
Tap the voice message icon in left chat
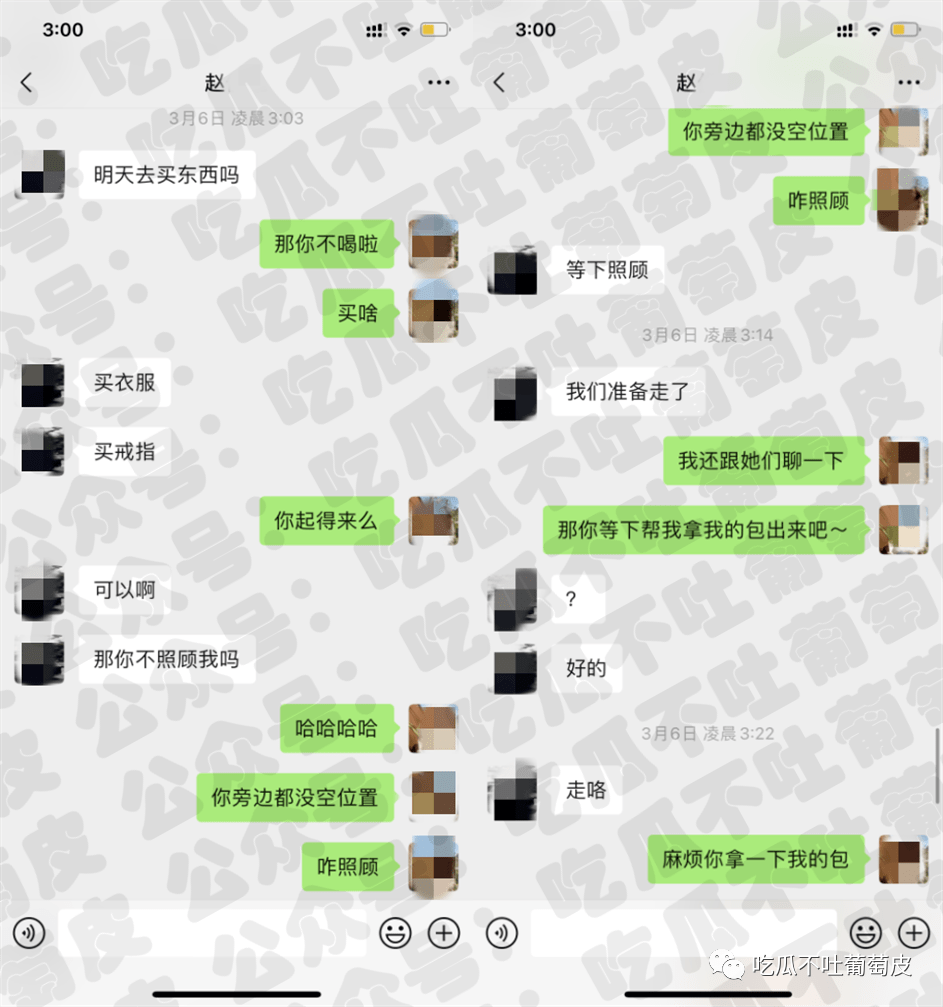click(31, 932)
